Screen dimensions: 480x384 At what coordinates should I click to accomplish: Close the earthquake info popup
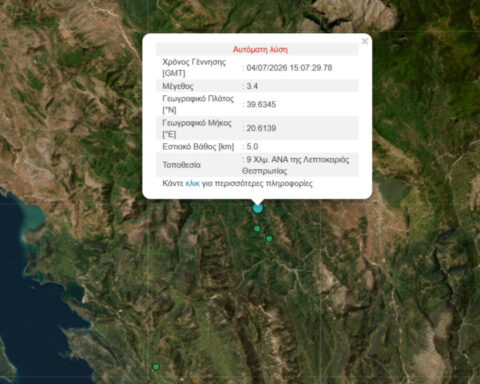coord(365,41)
